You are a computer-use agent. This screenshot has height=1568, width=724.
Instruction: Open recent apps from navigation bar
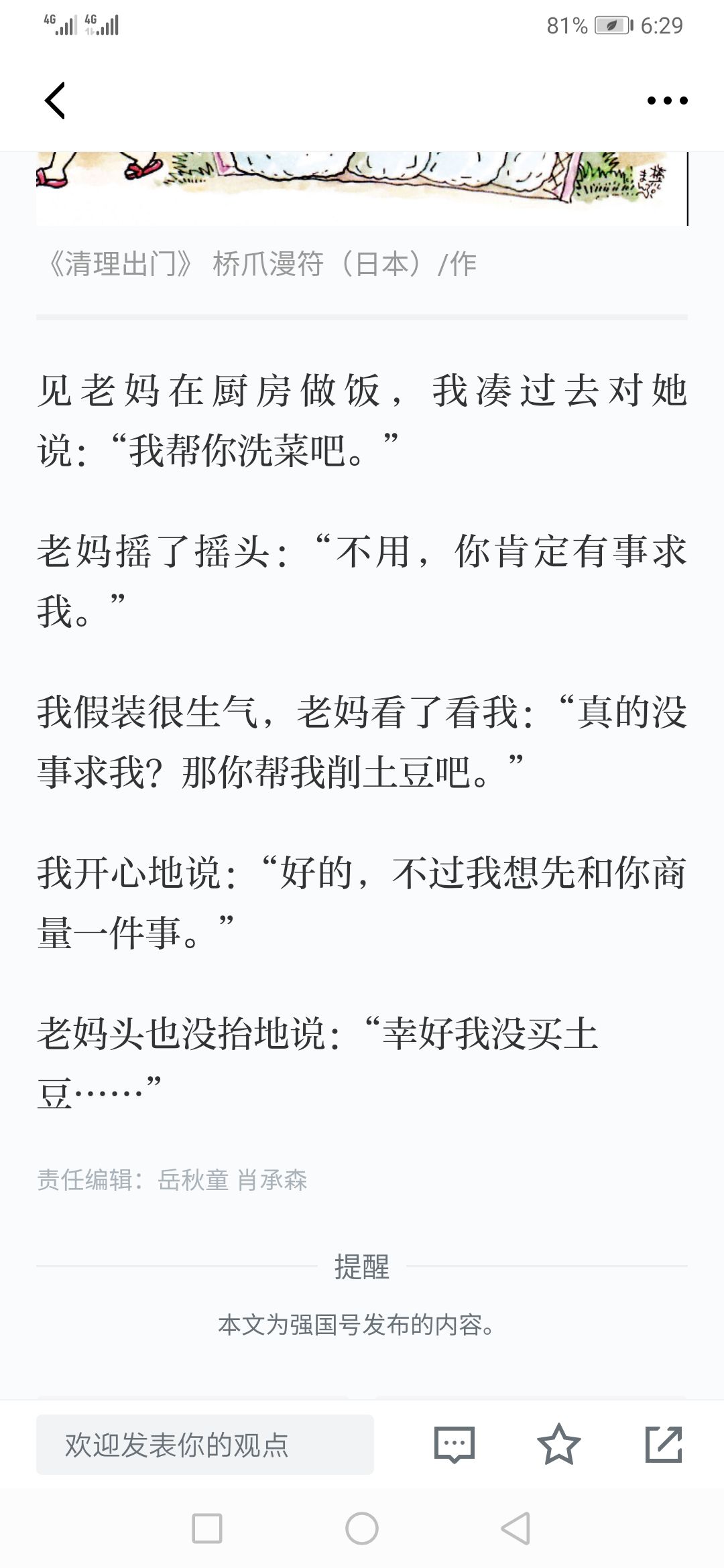coord(207,1528)
